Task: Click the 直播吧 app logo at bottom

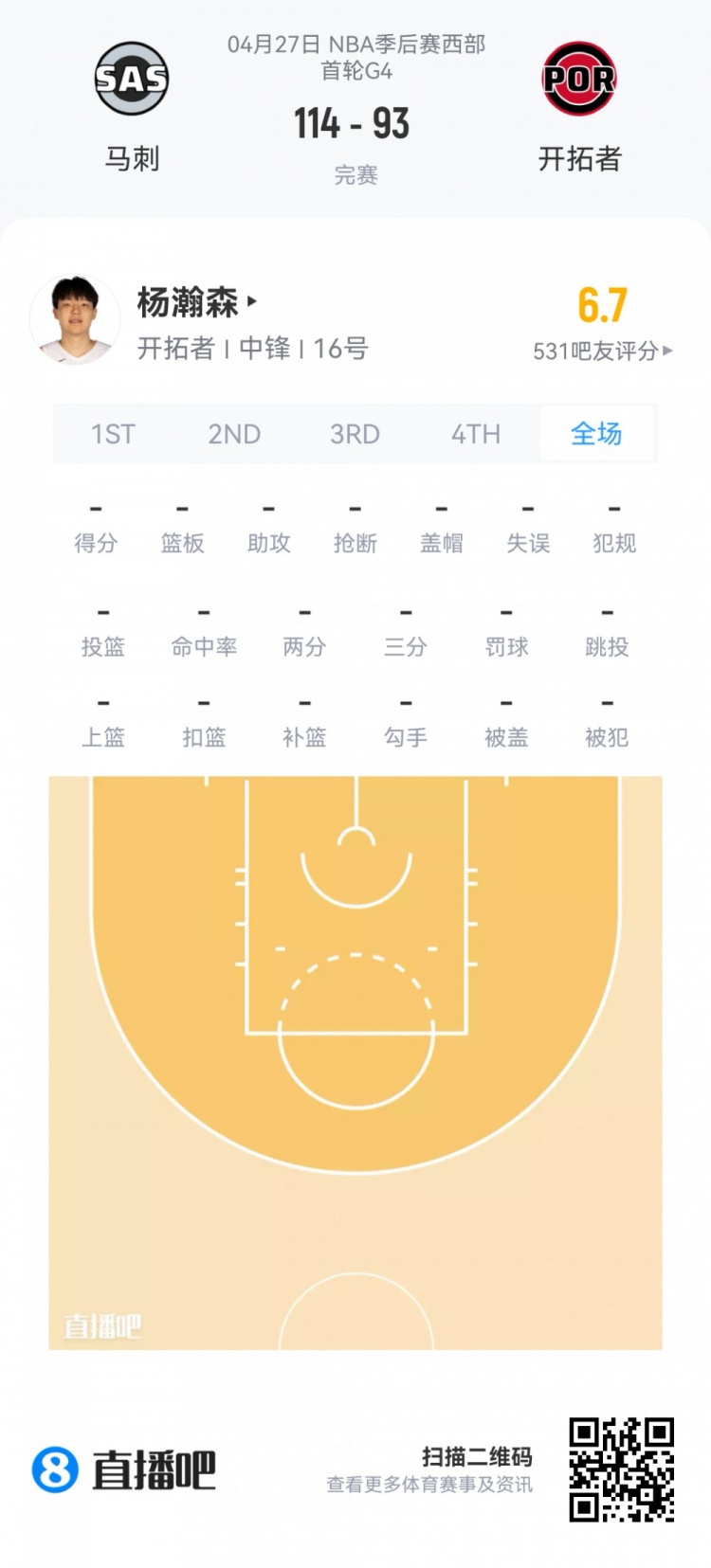Action: tap(123, 1467)
